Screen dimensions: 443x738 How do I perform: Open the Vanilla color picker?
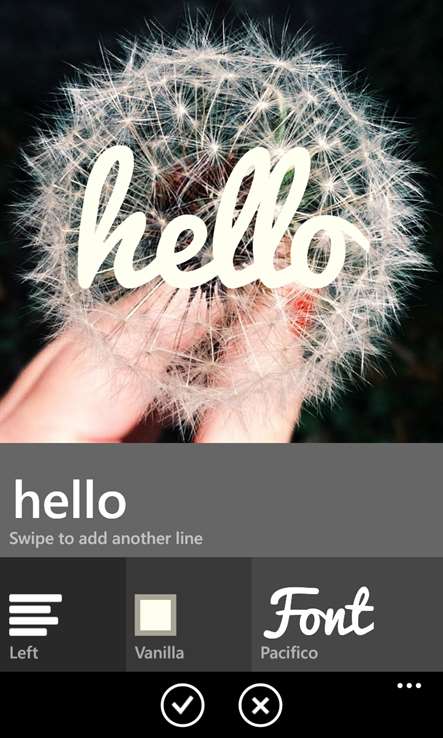[x=188, y=615]
